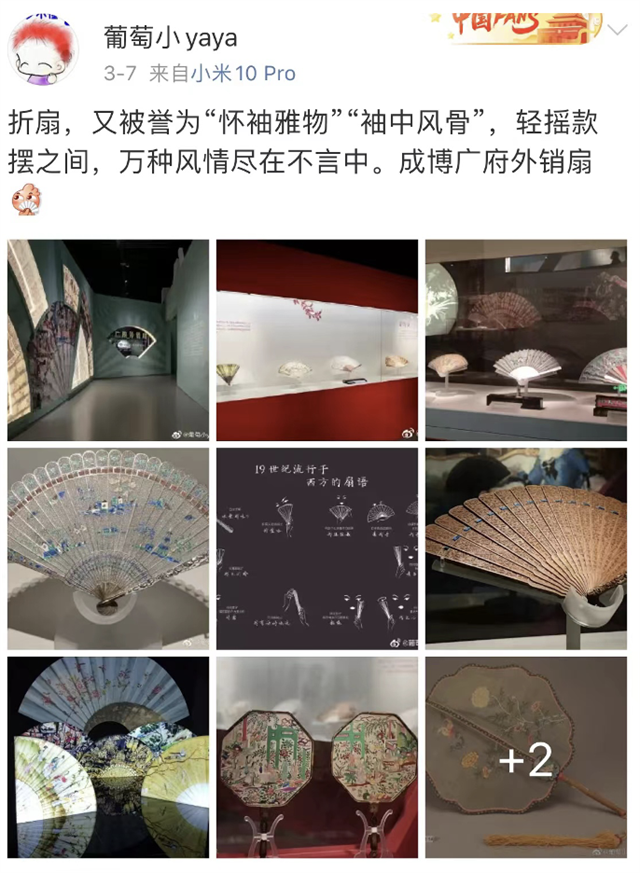Open the +2 tile to see more photos

(x=526, y=757)
